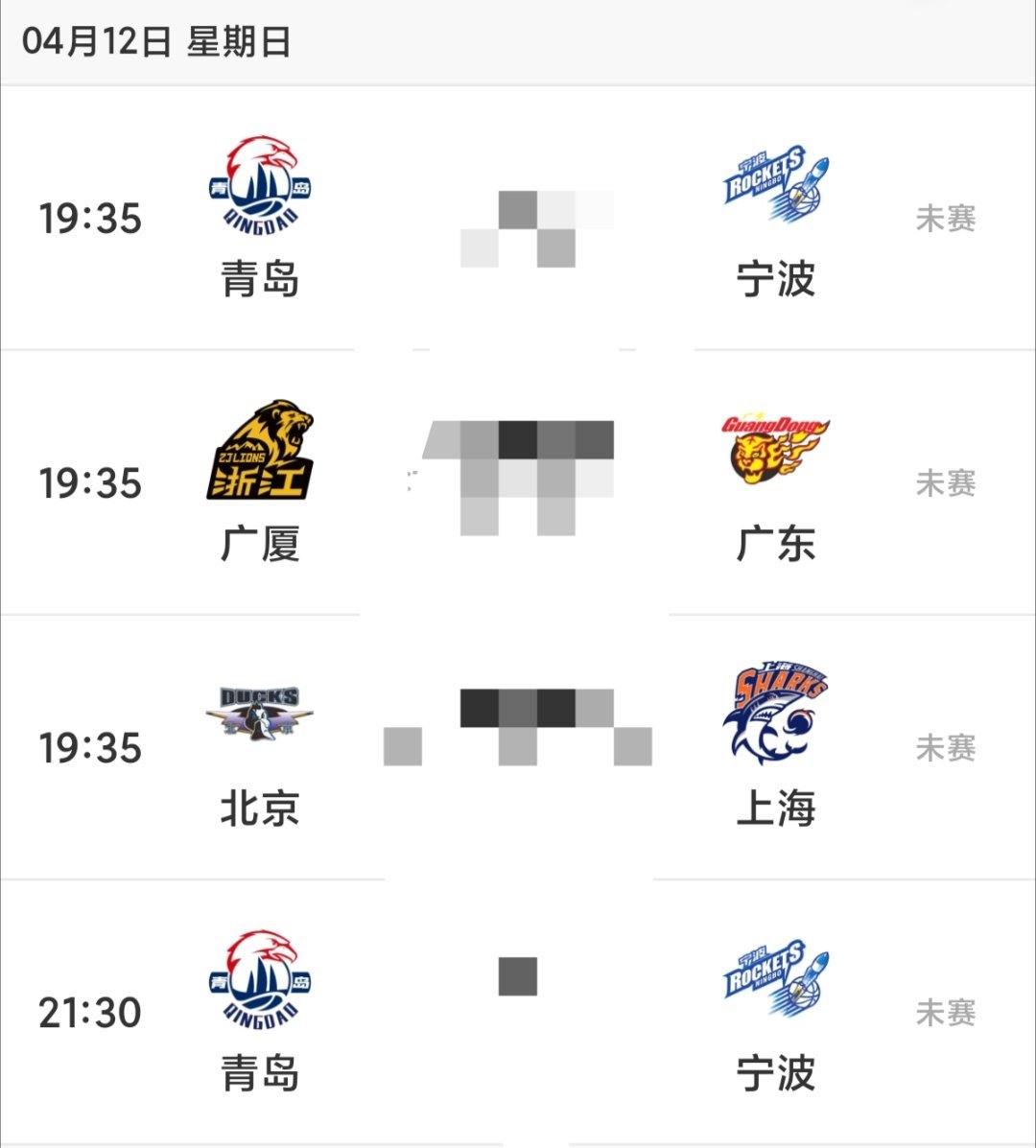Click the Ningbo Rockets logo in the last match
The width and height of the screenshot is (1036, 1148).
point(775,978)
